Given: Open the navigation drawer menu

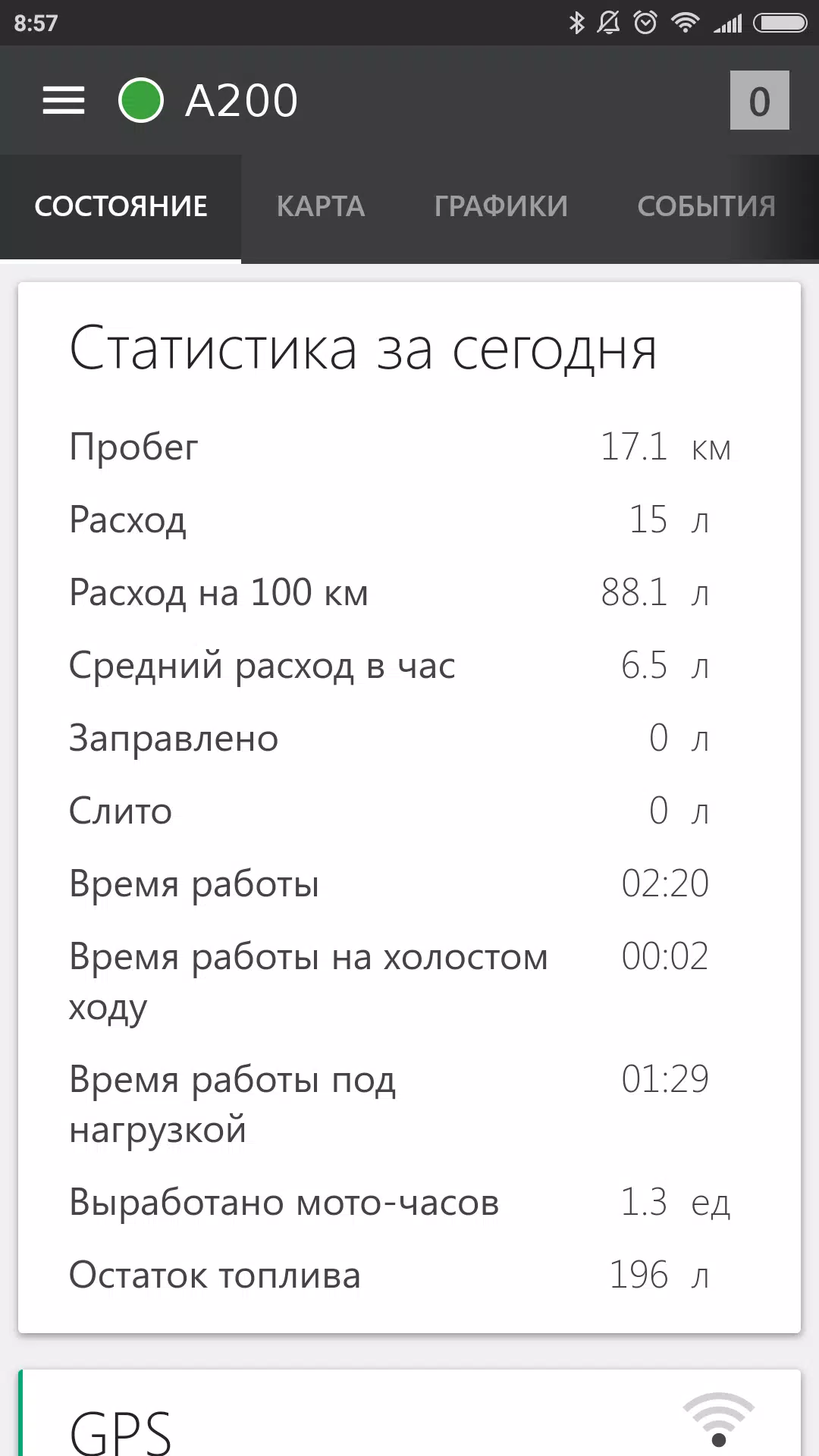Looking at the screenshot, I should click(x=63, y=100).
